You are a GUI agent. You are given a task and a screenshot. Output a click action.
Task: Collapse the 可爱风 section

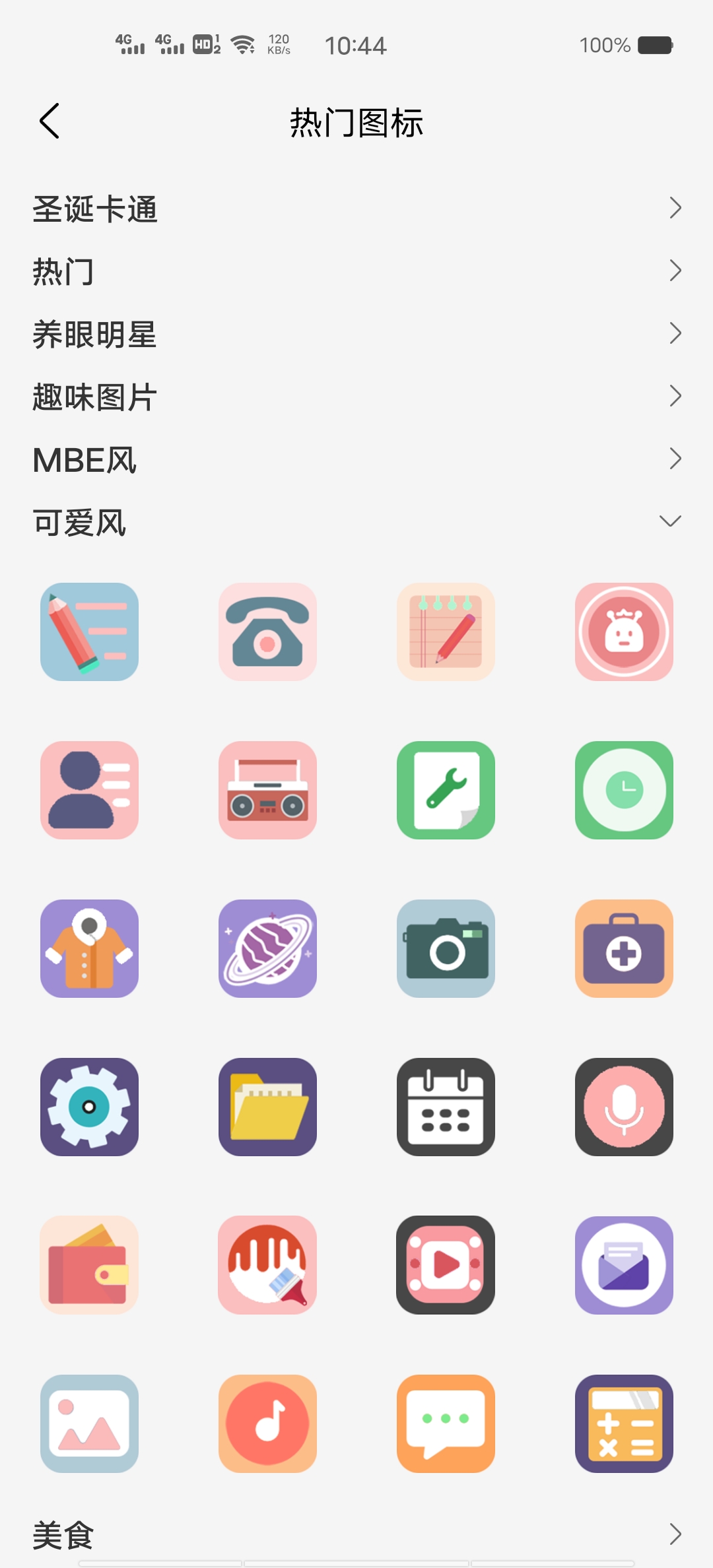point(356,522)
